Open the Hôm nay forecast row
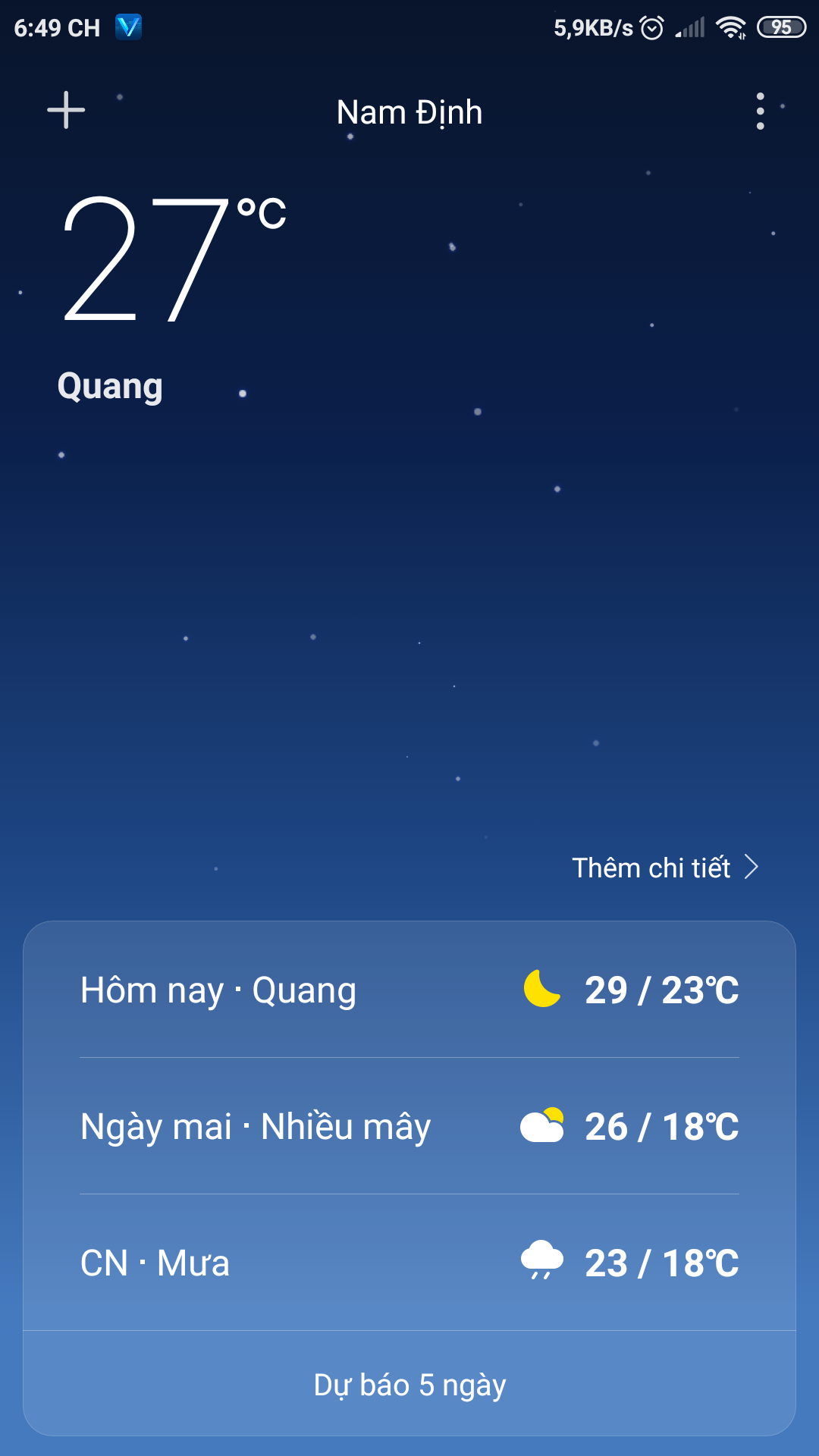Image resolution: width=819 pixels, height=1456 pixels. point(409,990)
